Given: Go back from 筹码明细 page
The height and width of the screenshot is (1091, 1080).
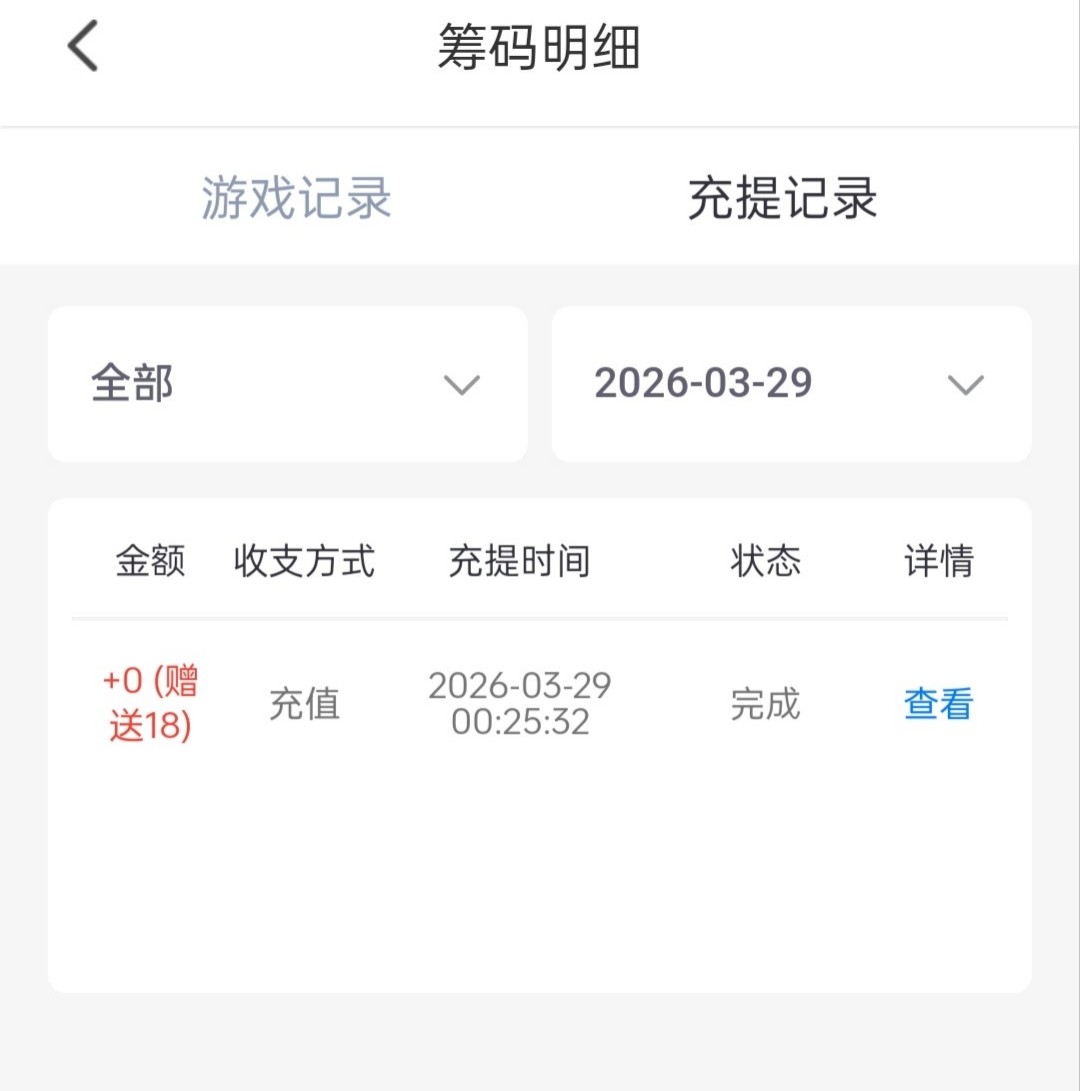Looking at the screenshot, I should tap(83, 47).
